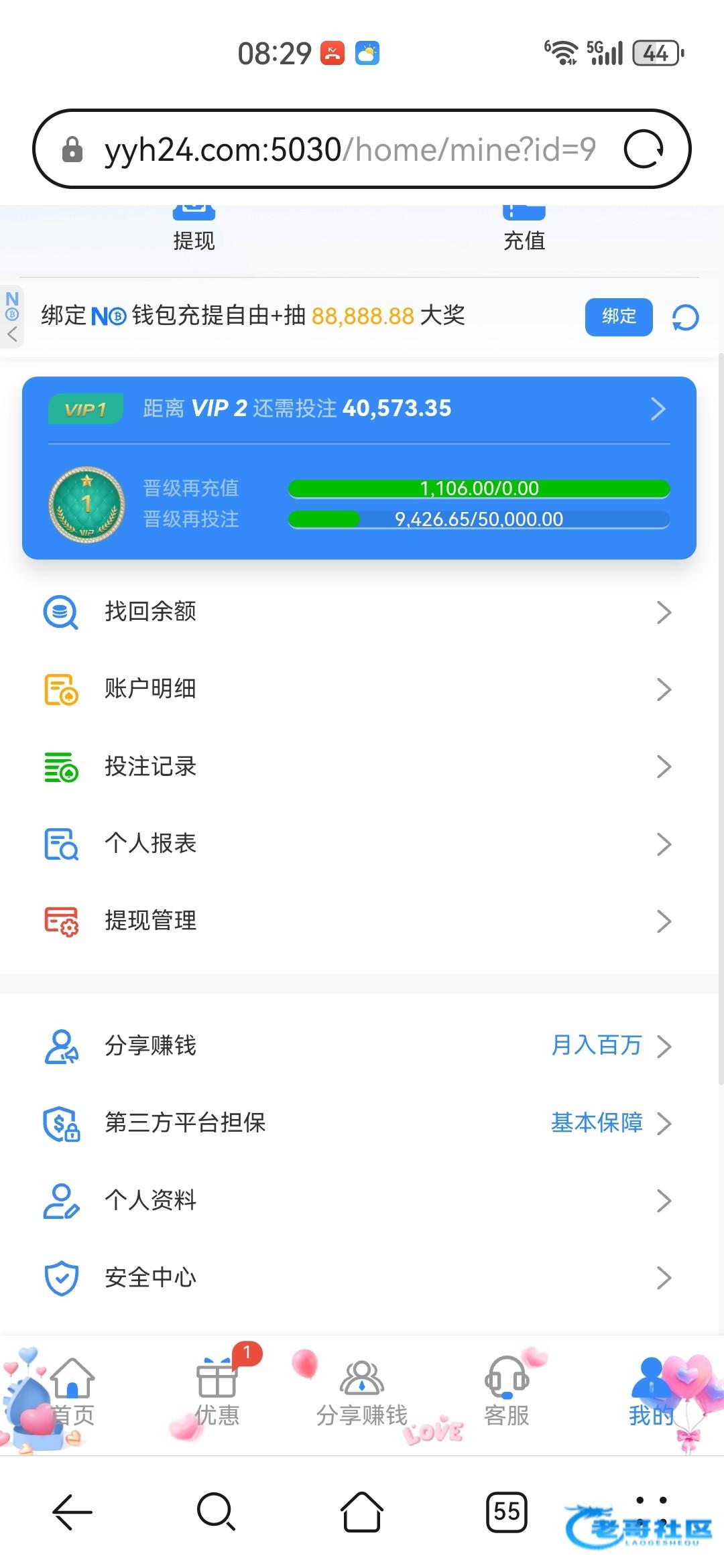
Task: Tap the blue 绑定 button
Action: click(618, 316)
